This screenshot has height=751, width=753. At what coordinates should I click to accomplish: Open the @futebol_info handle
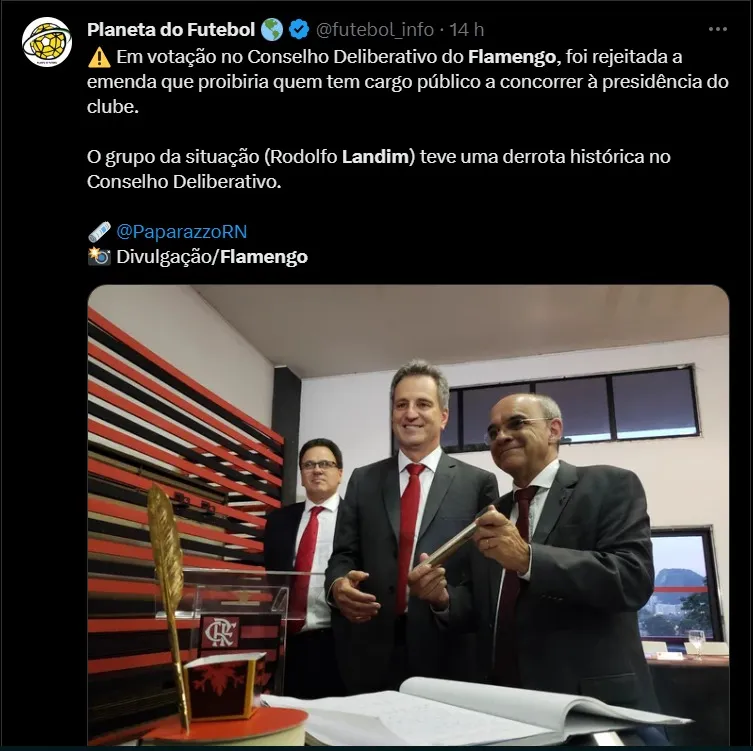[x=375, y=30]
